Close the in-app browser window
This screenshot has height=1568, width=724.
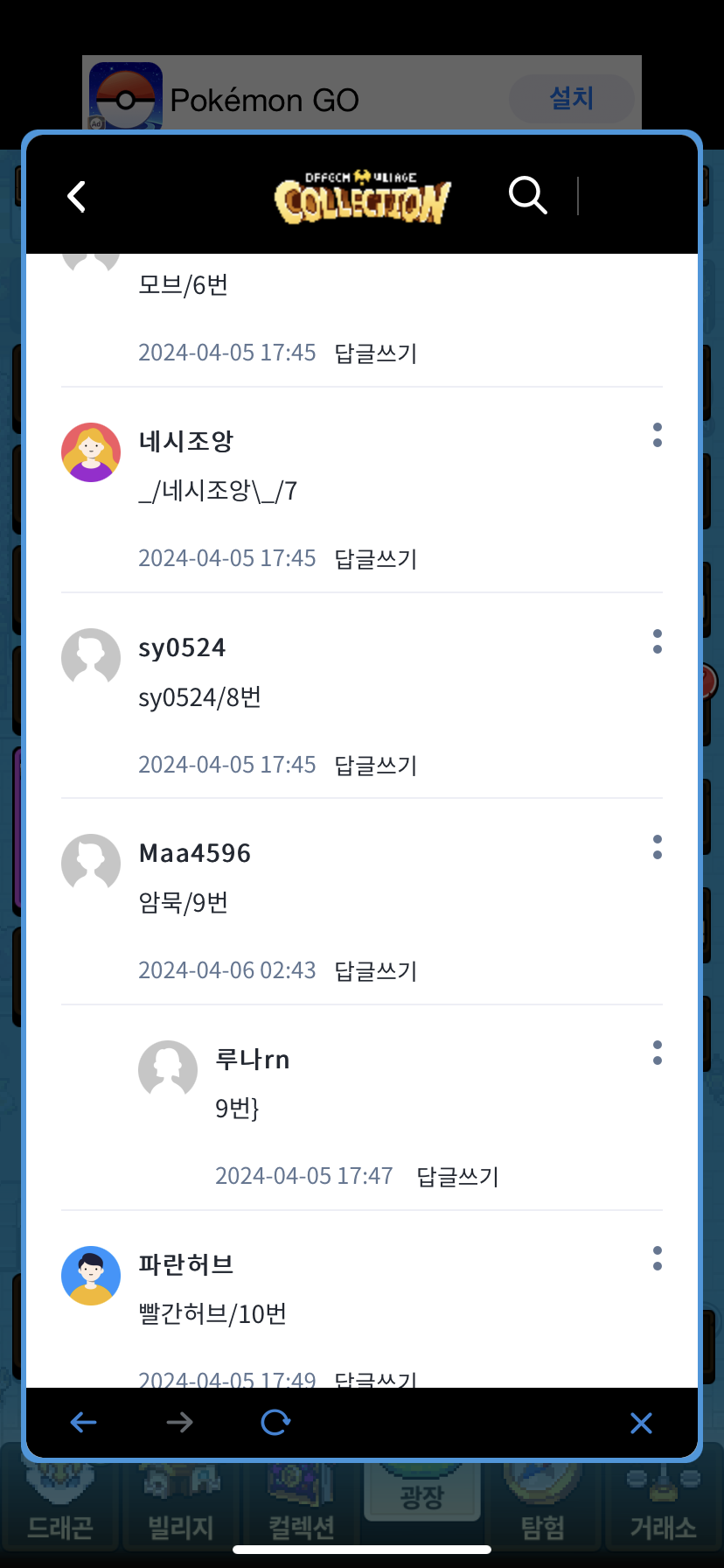pyautogui.click(x=641, y=1423)
